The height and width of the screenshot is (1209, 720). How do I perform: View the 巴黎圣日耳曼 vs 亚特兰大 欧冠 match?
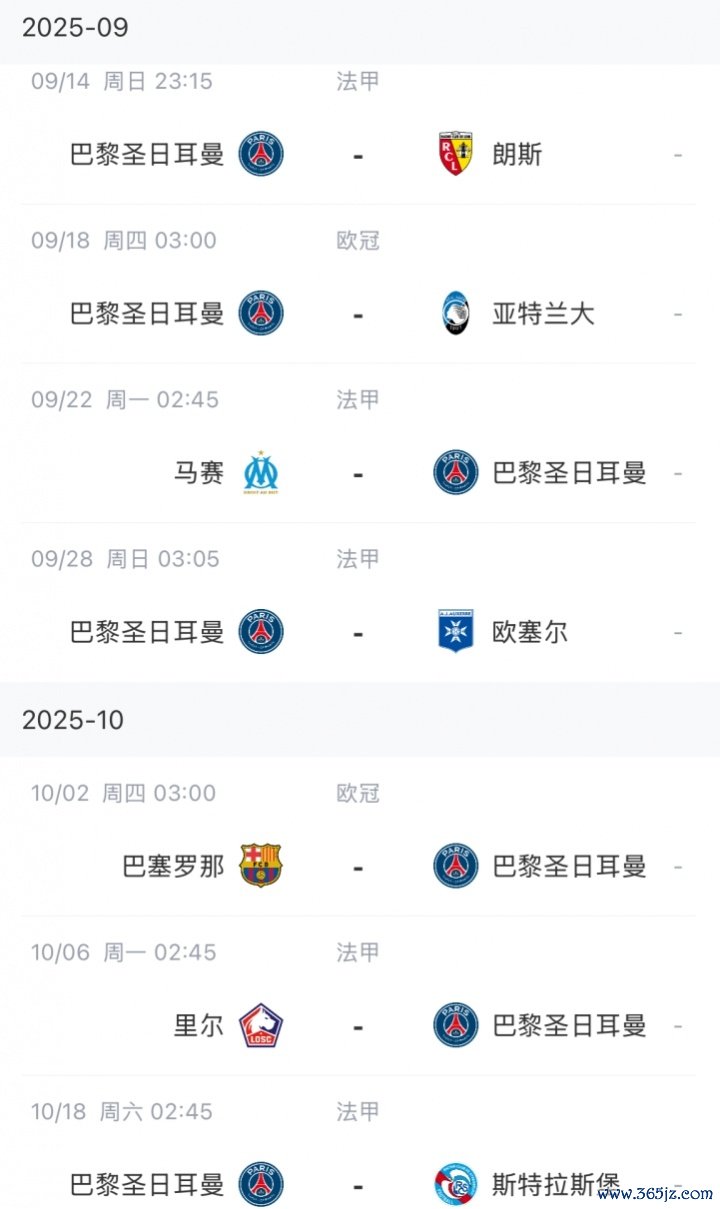pos(358,314)
